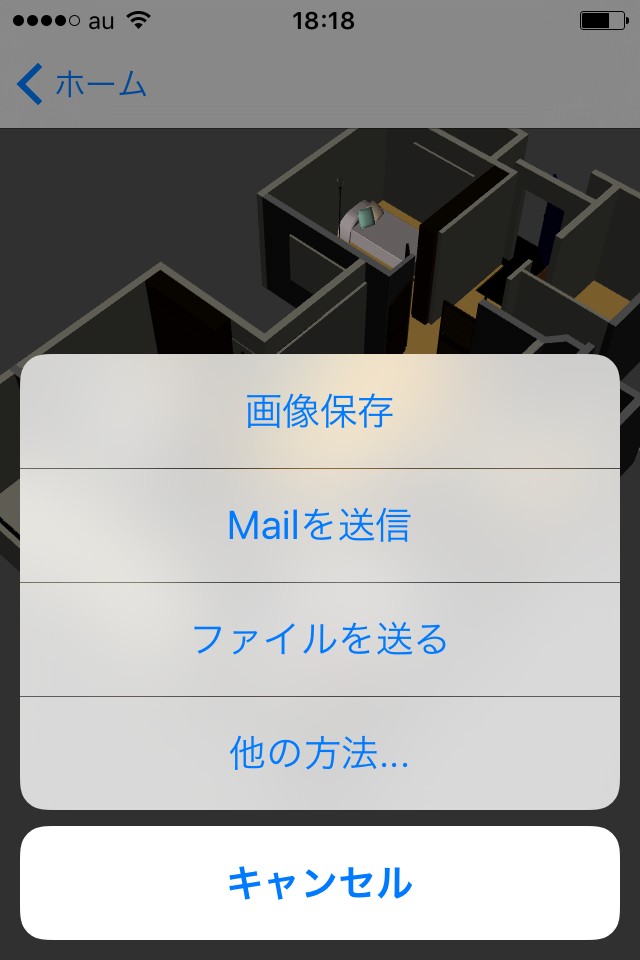Tap ファイルを送る to send file
This screenshot has height=960, width=640.
(x=320, y=639)
